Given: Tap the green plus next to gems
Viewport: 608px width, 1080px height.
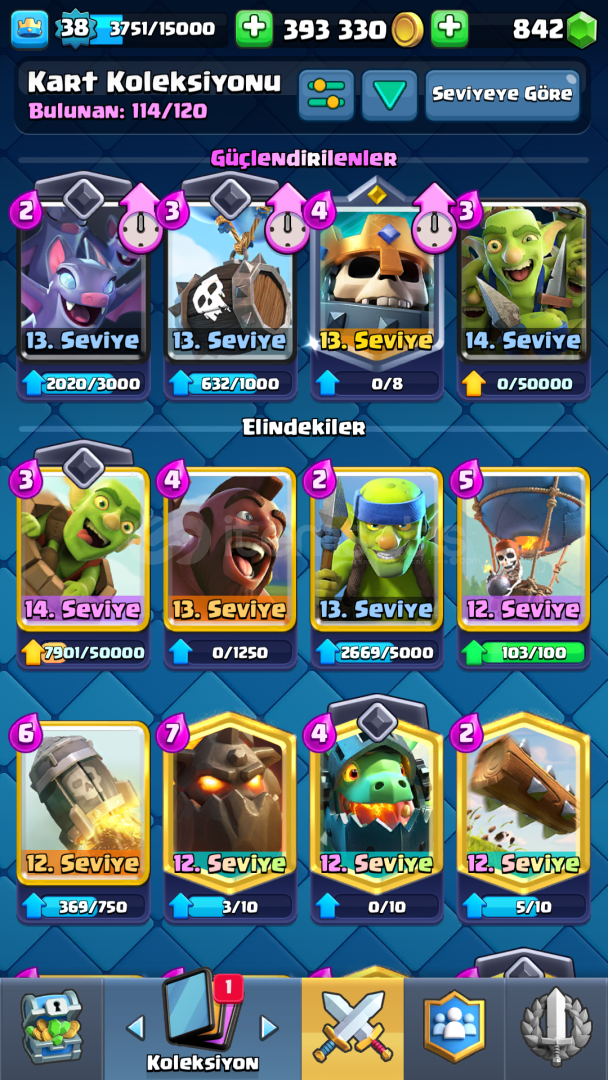Looking at the screenshot, I should (450, 29).
